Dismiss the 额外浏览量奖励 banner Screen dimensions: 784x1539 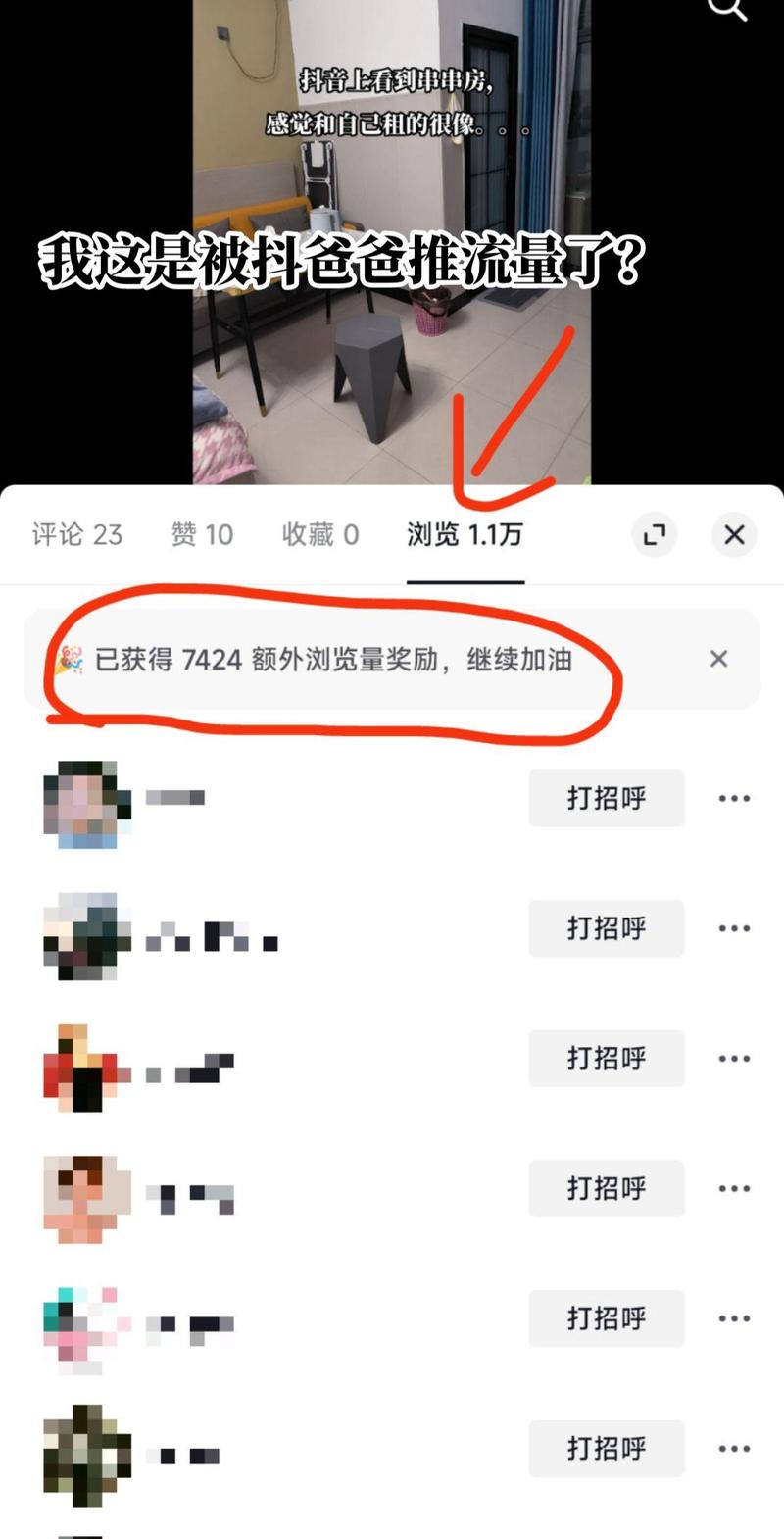coord(718,659)
